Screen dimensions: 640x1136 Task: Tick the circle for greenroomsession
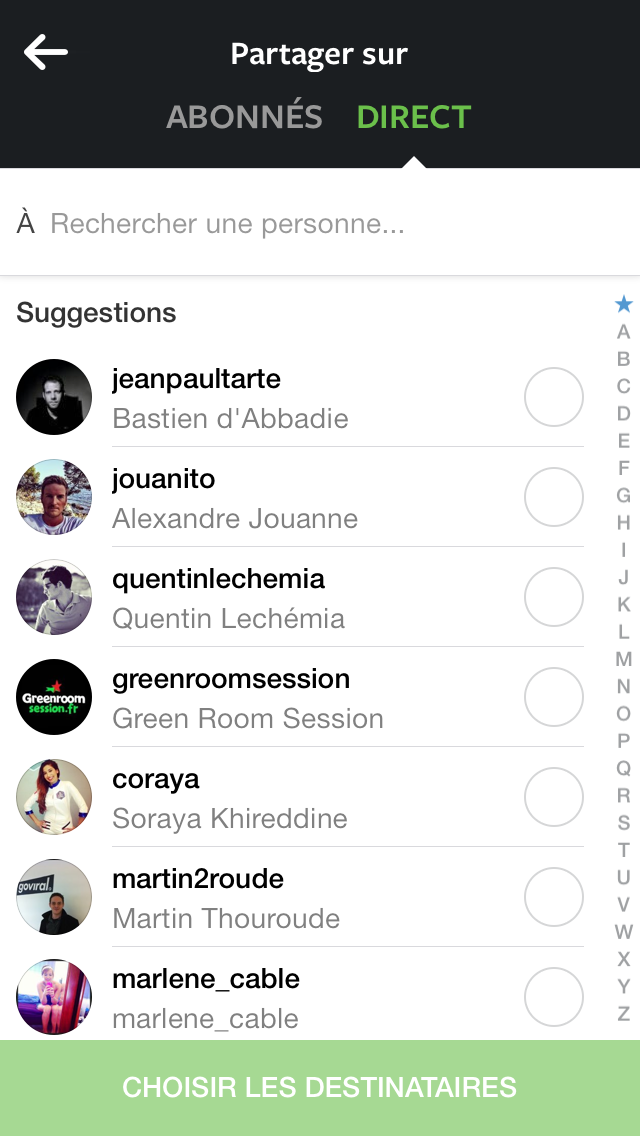[x=553, y=697]
